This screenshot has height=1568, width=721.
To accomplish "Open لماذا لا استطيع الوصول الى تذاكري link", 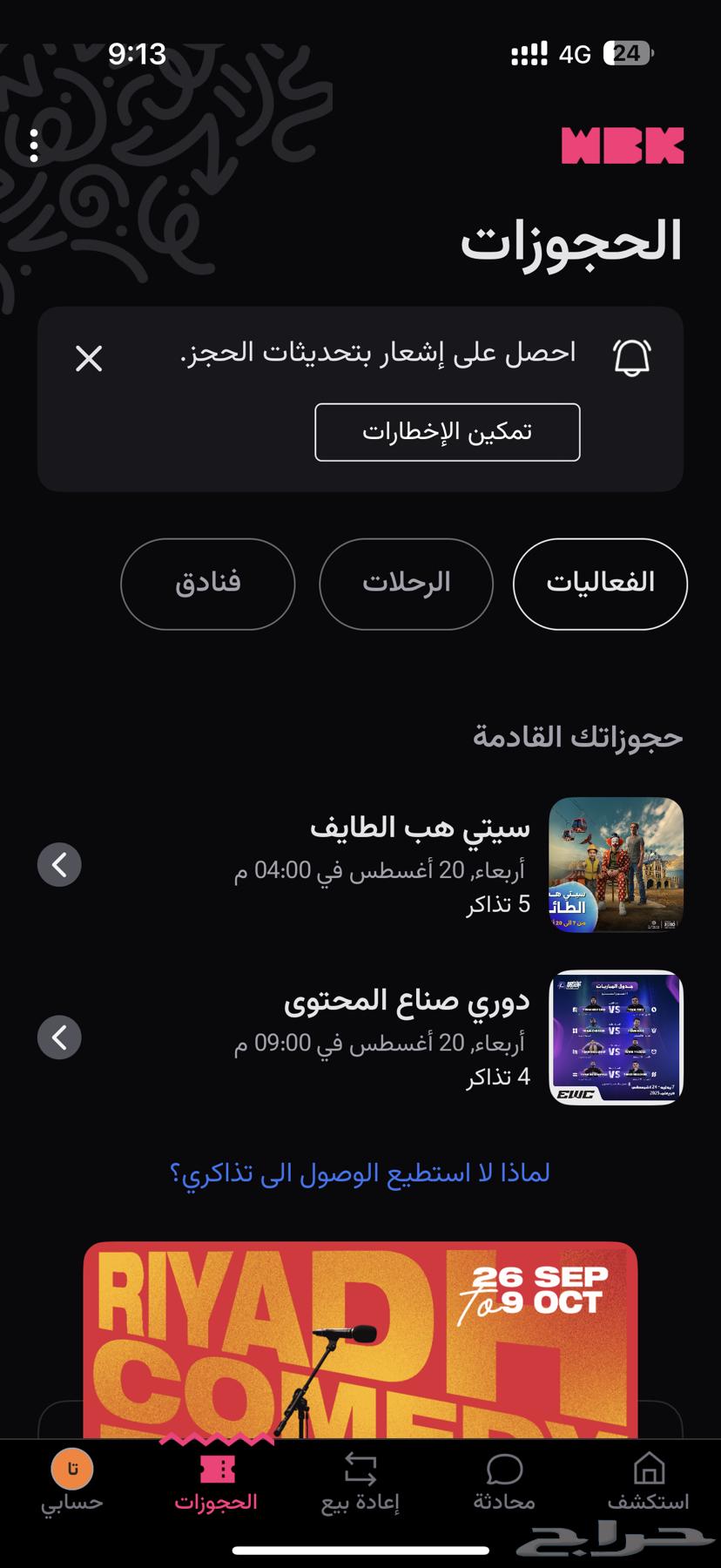I will 360,1173.
